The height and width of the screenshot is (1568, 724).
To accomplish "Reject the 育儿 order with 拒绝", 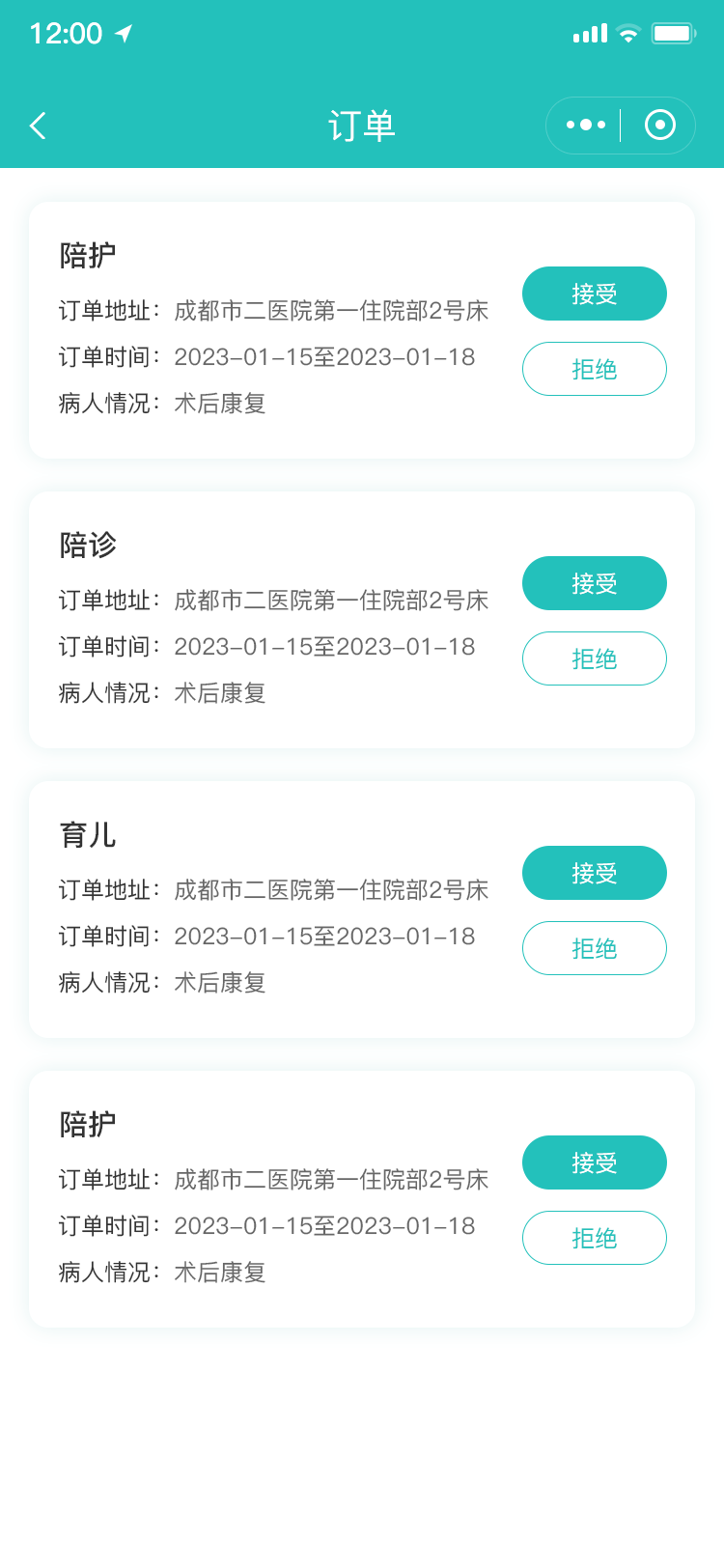I will [594, 948].
